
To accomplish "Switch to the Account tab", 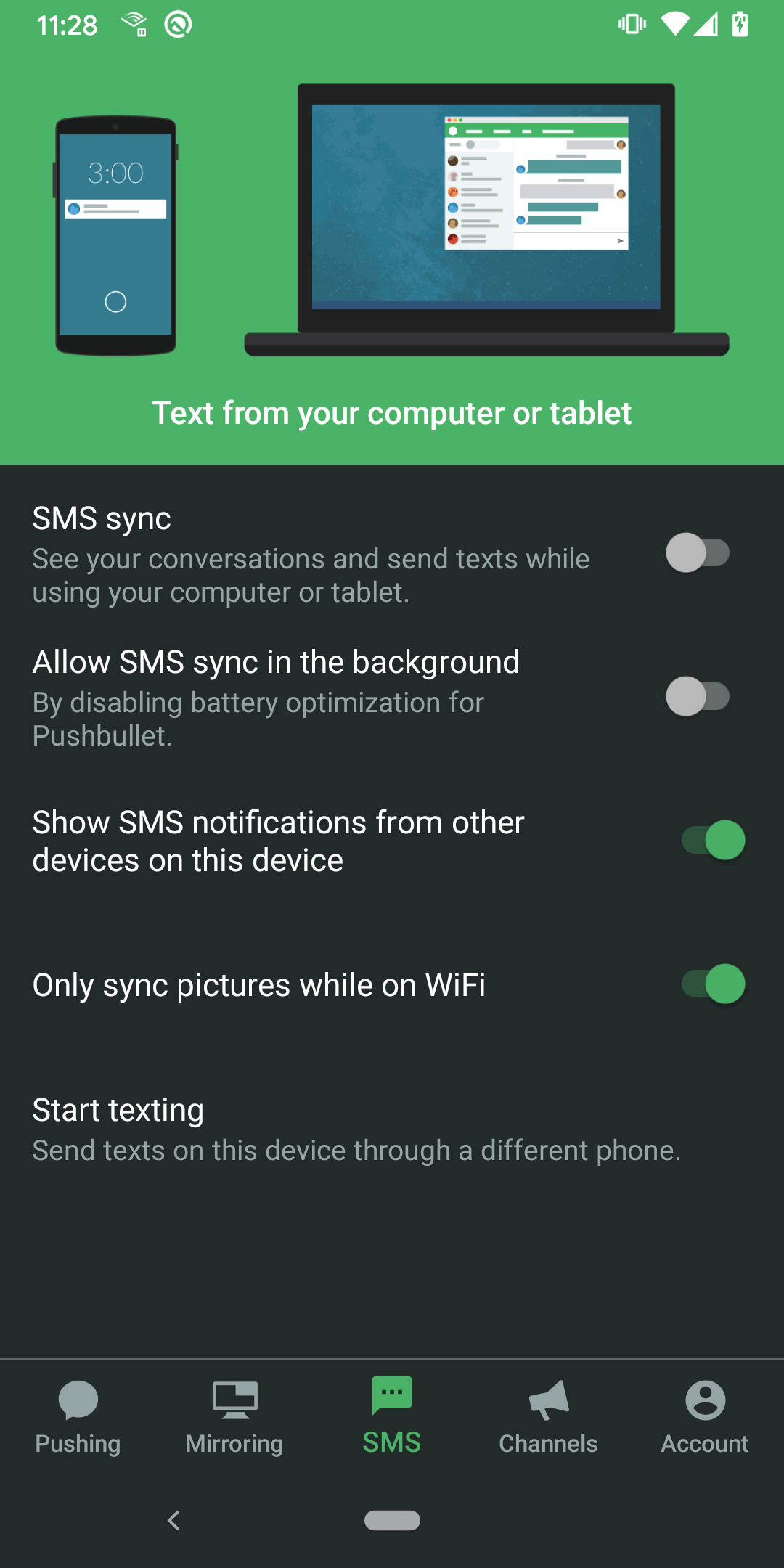I will (x=705, y=1417).
